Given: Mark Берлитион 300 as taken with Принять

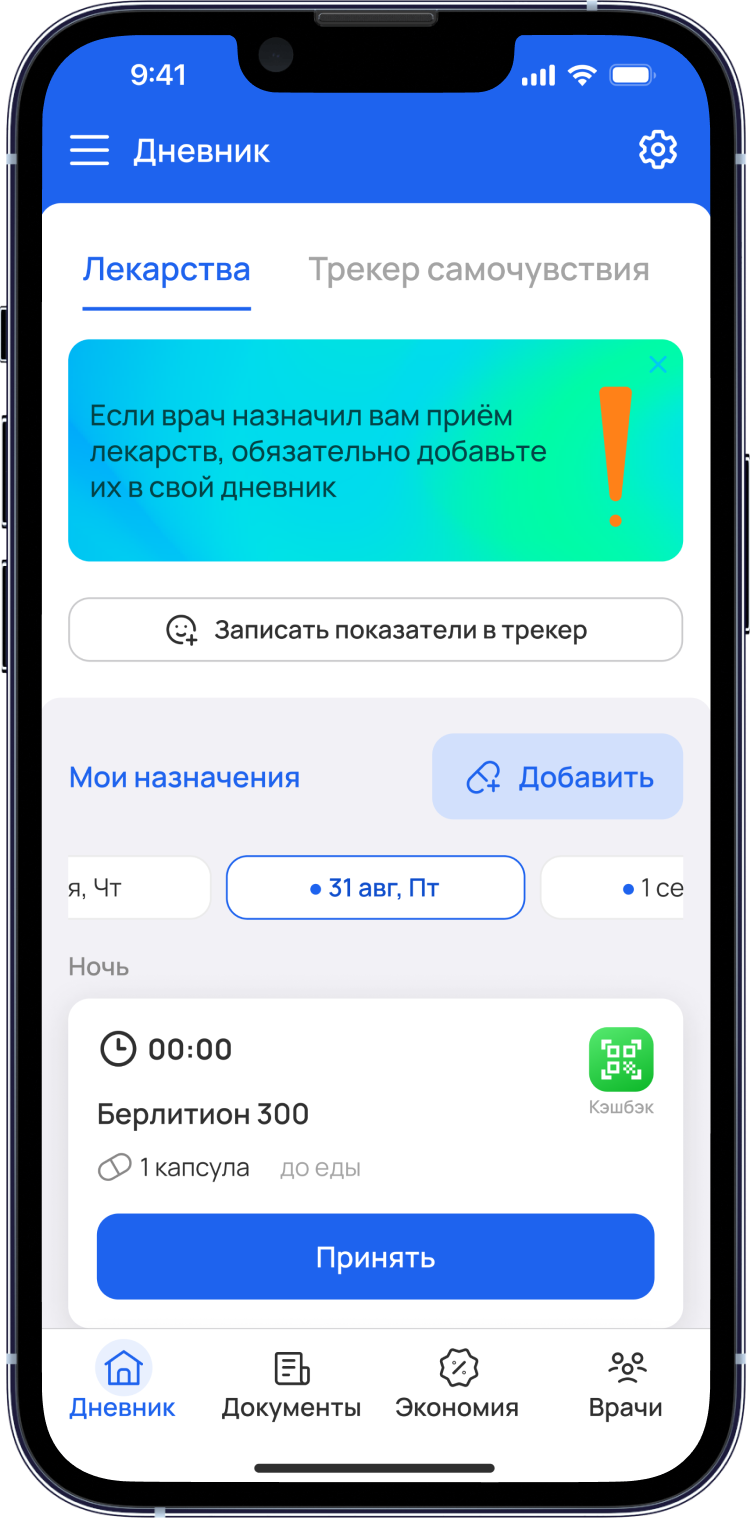Looking at the screenshot, I should pyautogui.click(x=375, y=1257).
